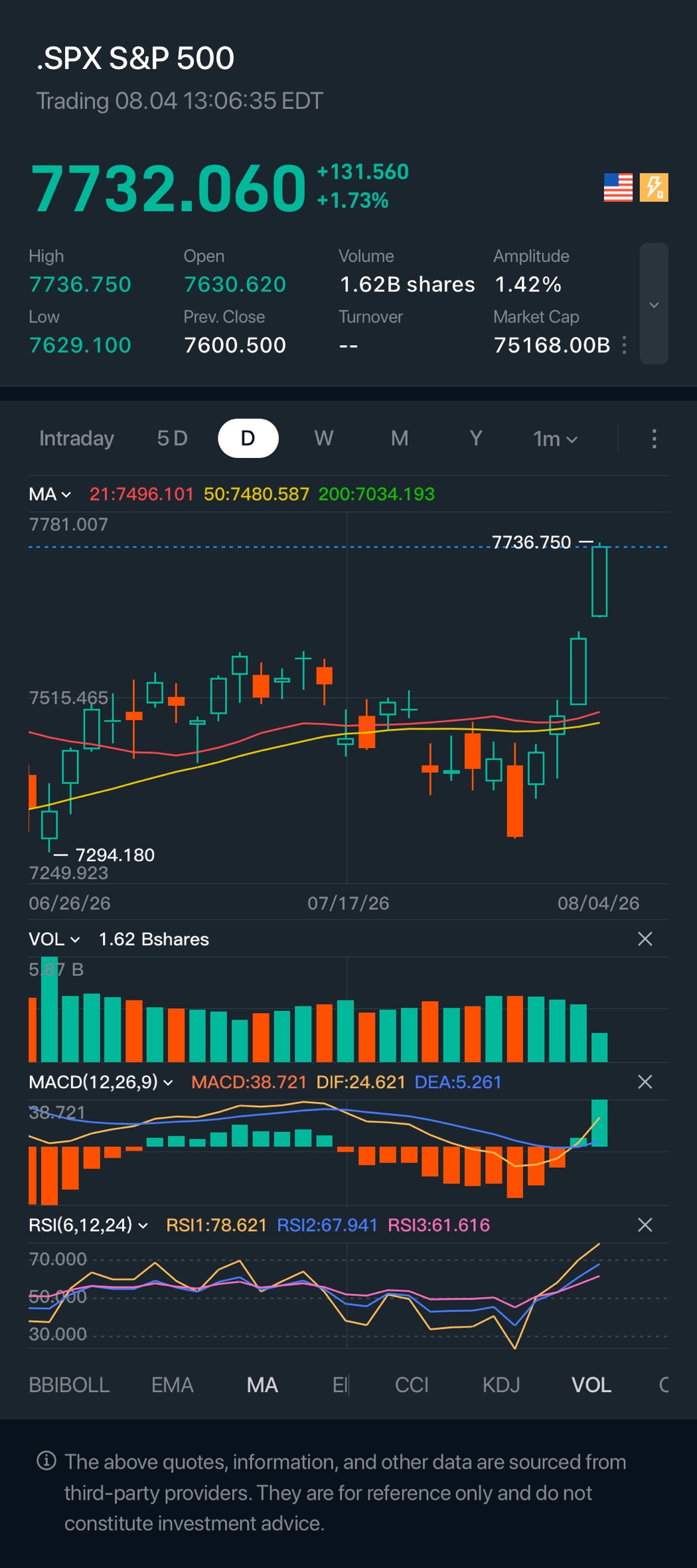697x1568 pixels.
Task: Open the VOL indicator dropdown
Action: click(x=54, y=939)
